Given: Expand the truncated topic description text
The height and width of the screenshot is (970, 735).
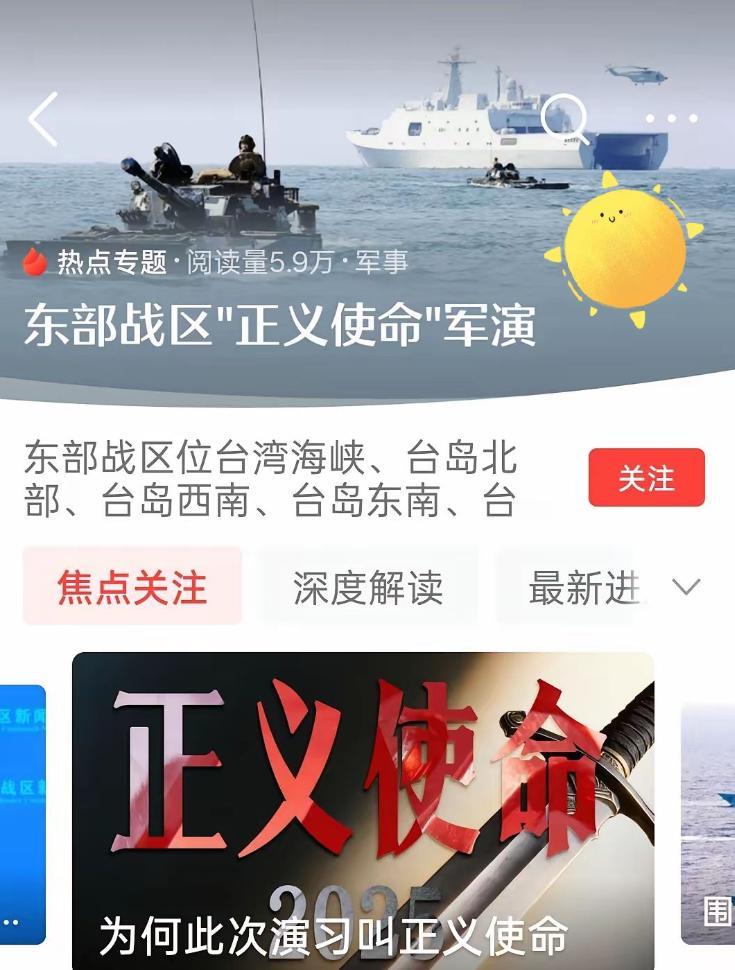Looking at the screenshot, I should (x=280, y=480).
